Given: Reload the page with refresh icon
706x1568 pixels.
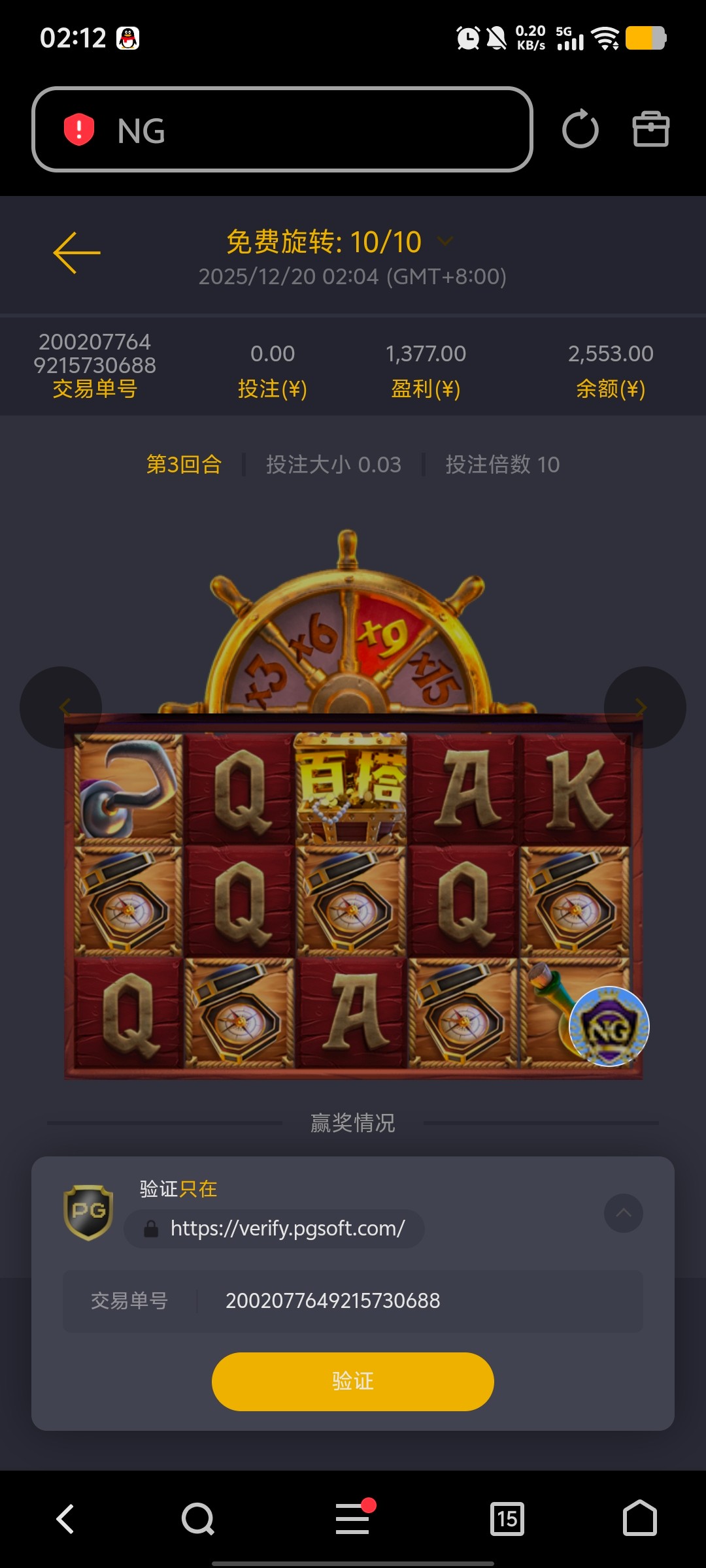Looking at the screenshot, I should click(x=580, y=129).
